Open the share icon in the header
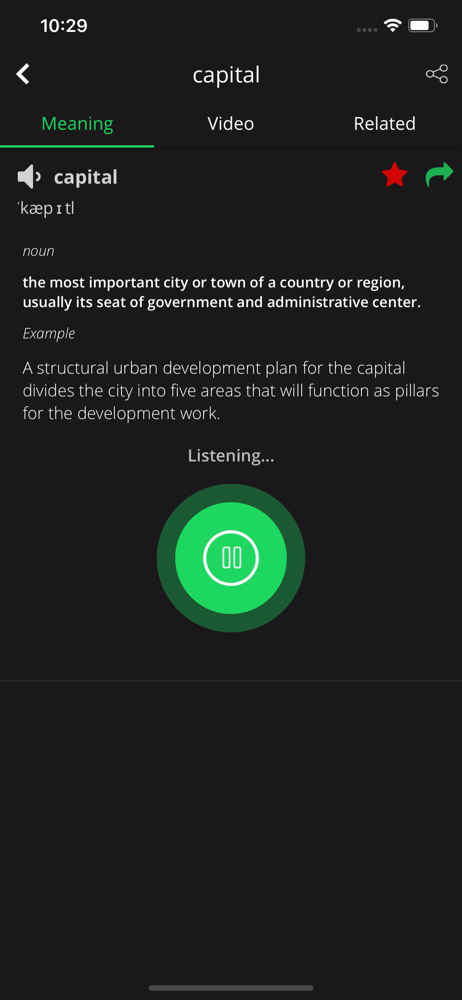 437,75
